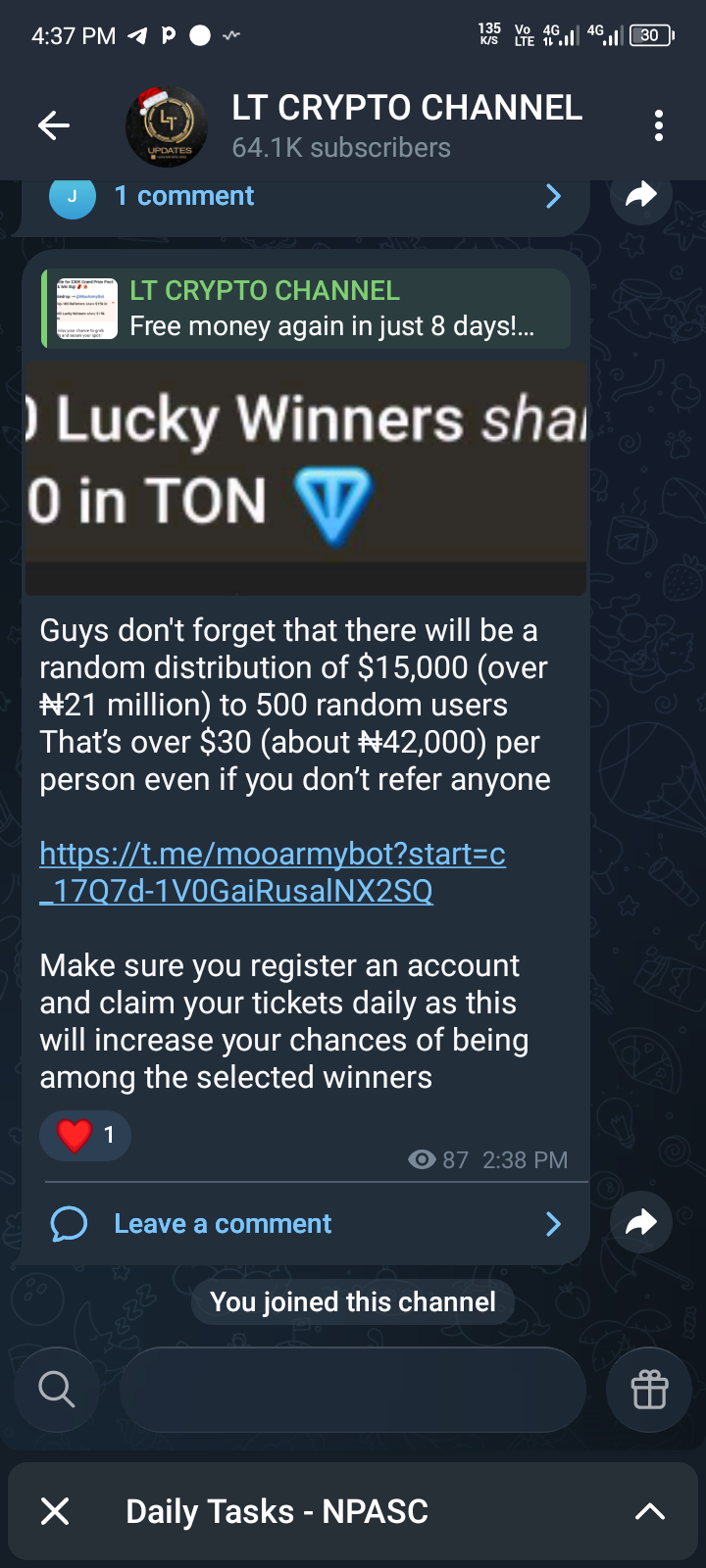
Task: Open the t.me/mooarmybot link
Action: pyautogui.click(x=272, y=872)
